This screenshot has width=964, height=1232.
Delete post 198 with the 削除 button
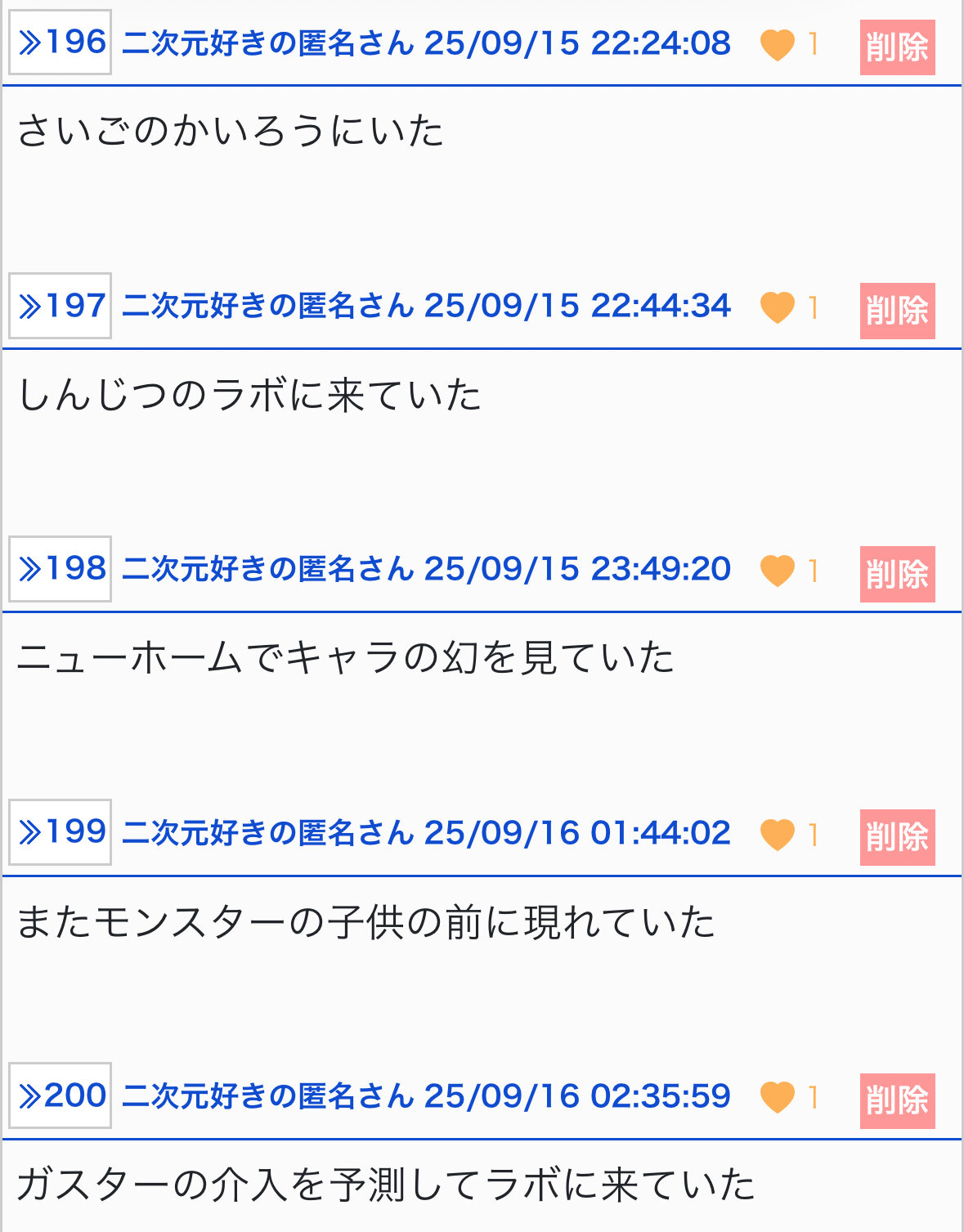tap(897, 574)
